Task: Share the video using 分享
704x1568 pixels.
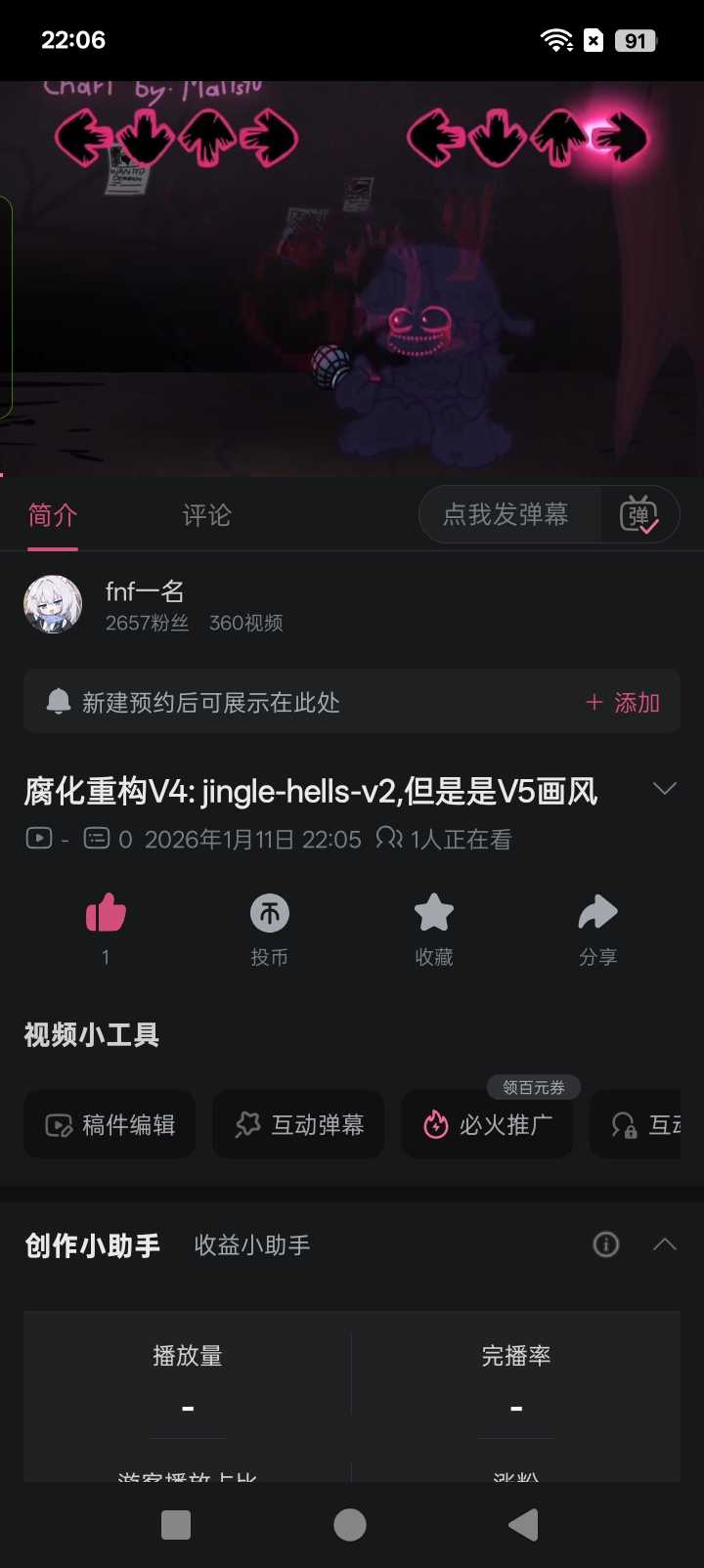Action: [597, 914]
